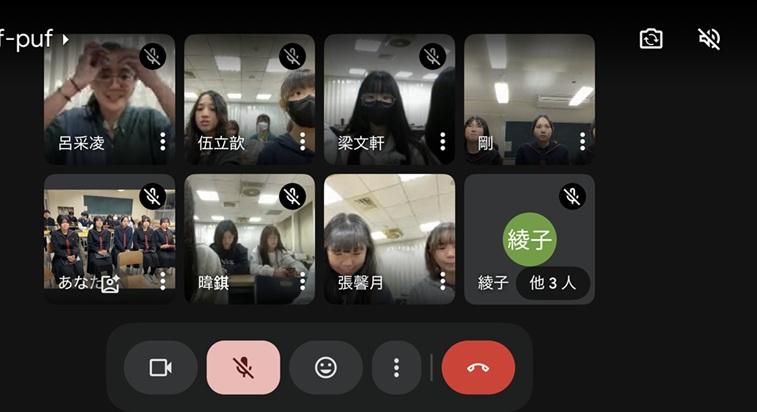The width and height of the screenshot is (757, 412).
Task: Turn off the camera
Action: tap(161, 367)
